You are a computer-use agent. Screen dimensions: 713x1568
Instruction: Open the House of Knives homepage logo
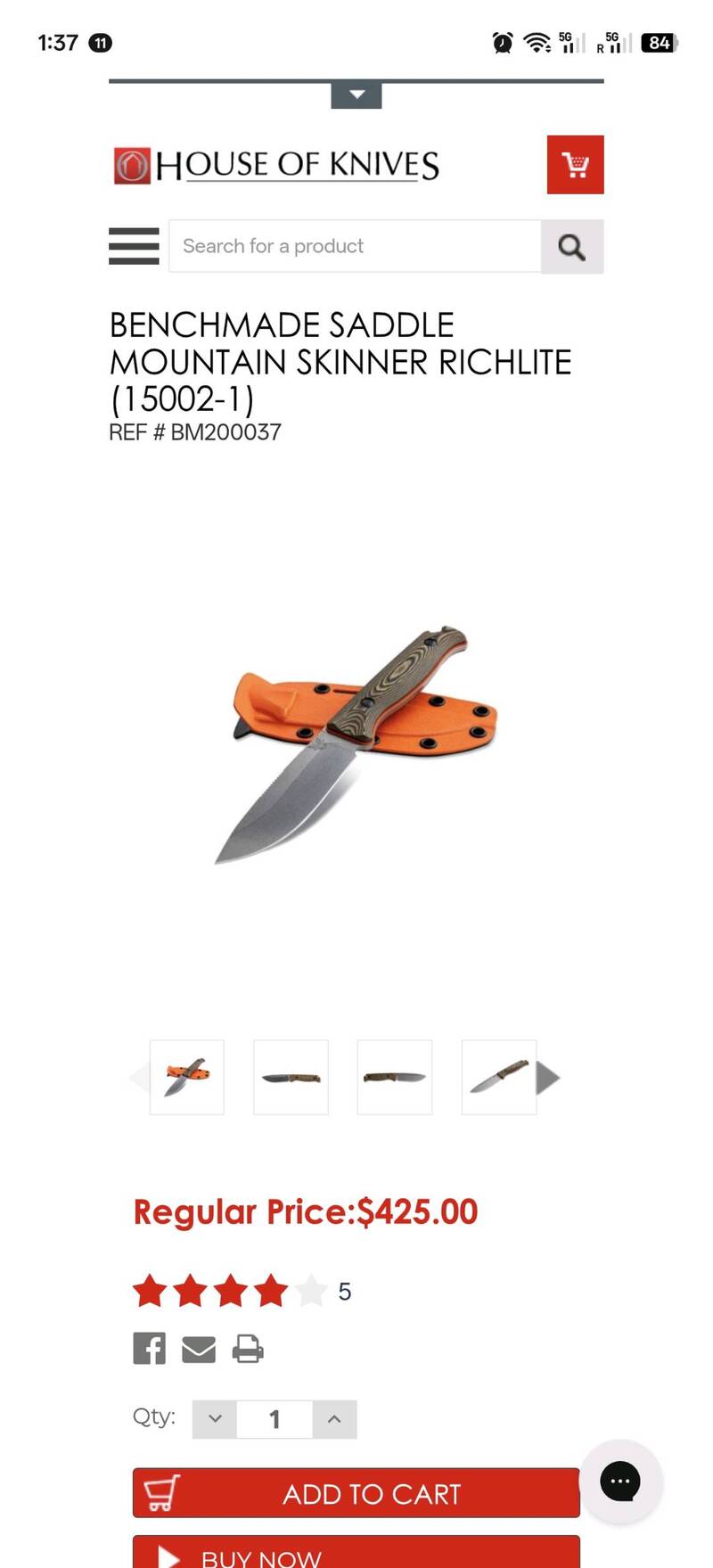[x=276, y=166]
